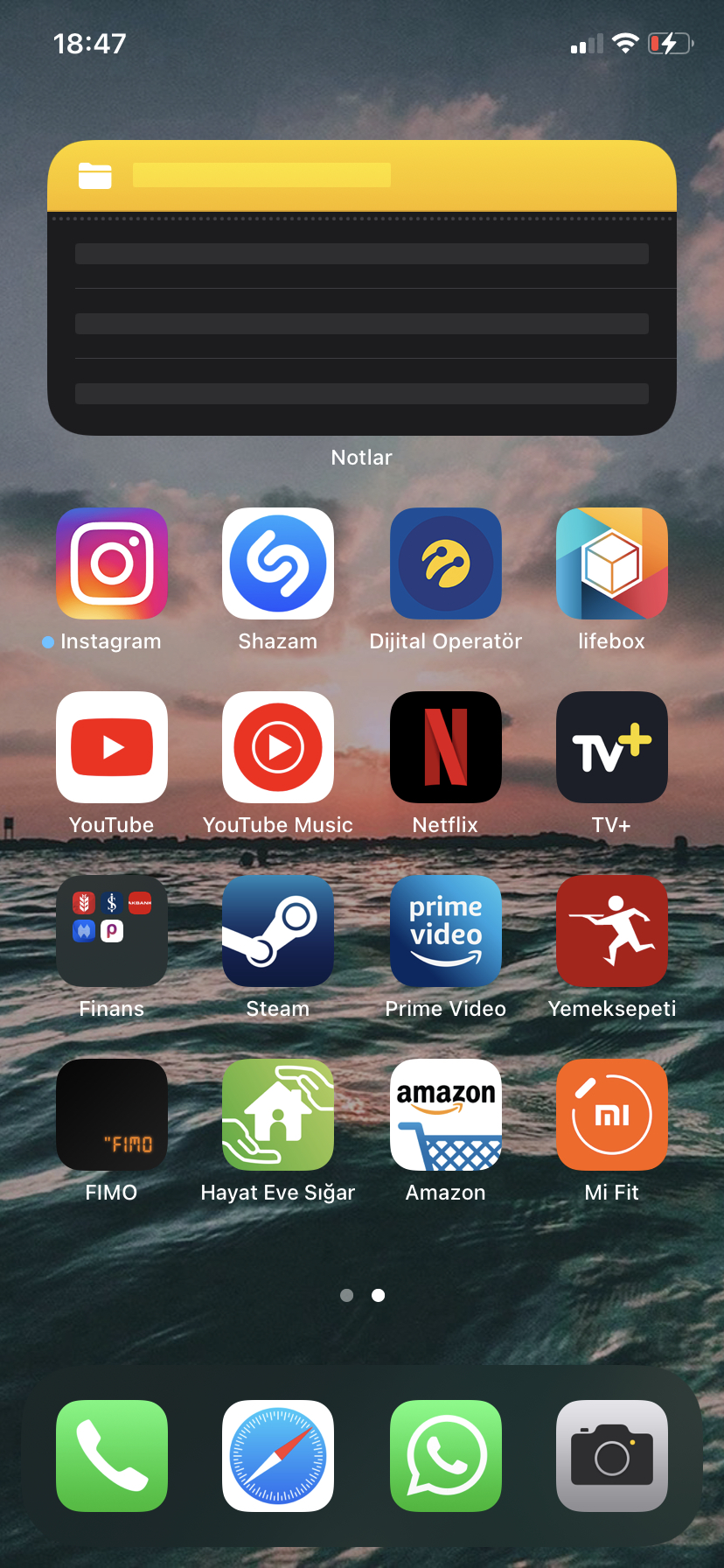The image size is (724, 1568).
Task: Launch Steam
Action: coord(278,931)
